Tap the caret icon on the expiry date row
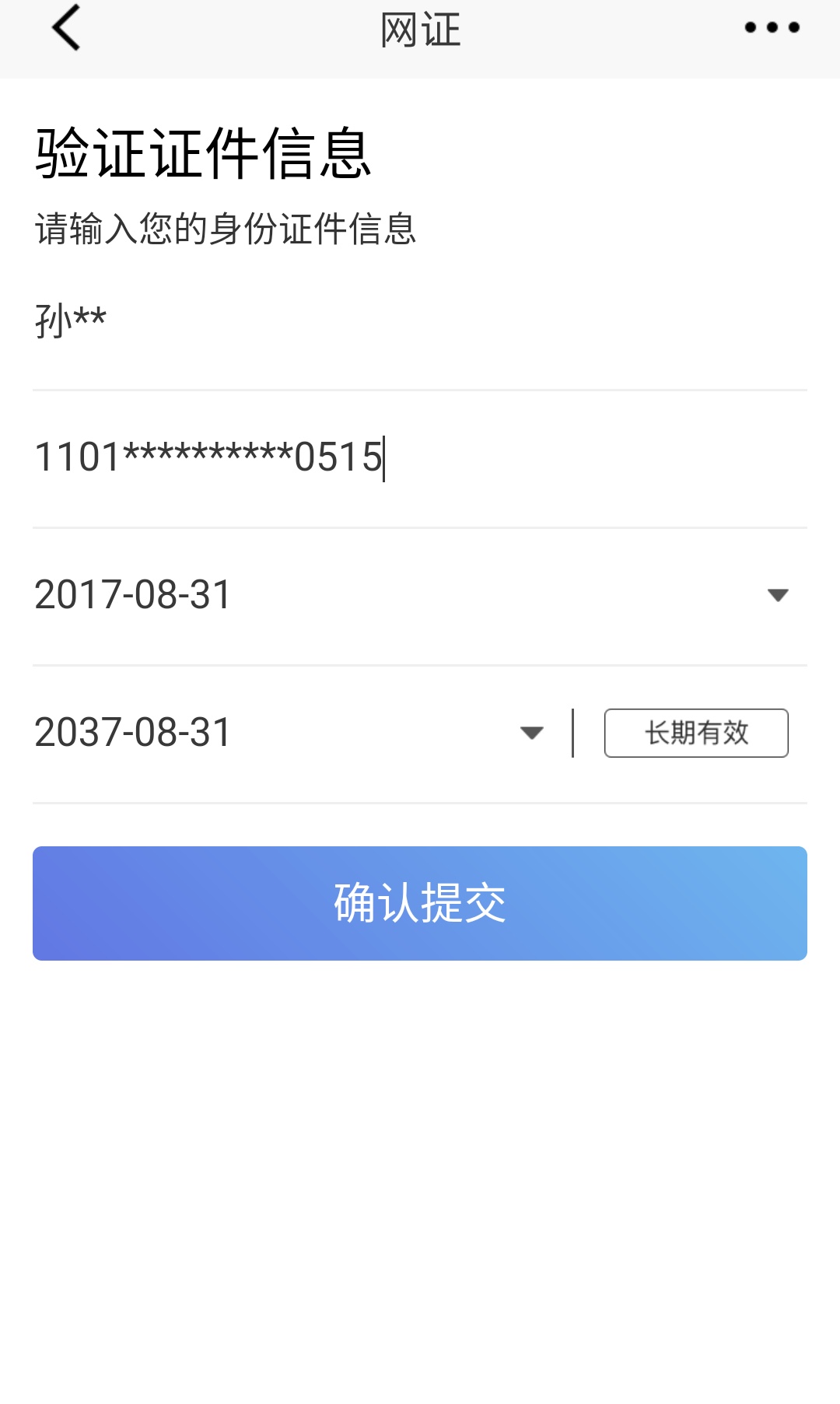 tap(531, 733)
